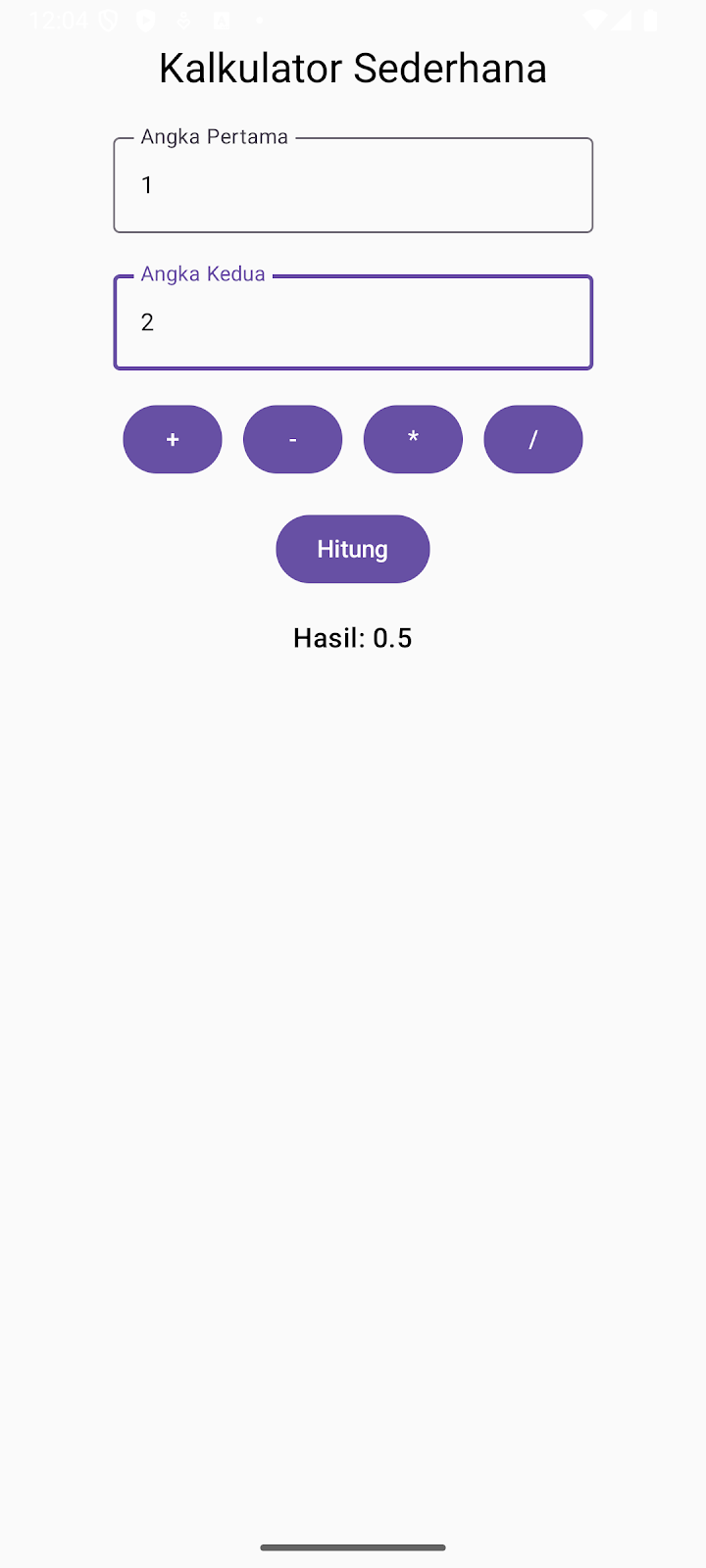Focus the Angka Pertama input field
The image size is (706, 1568).
coord(353,185)
